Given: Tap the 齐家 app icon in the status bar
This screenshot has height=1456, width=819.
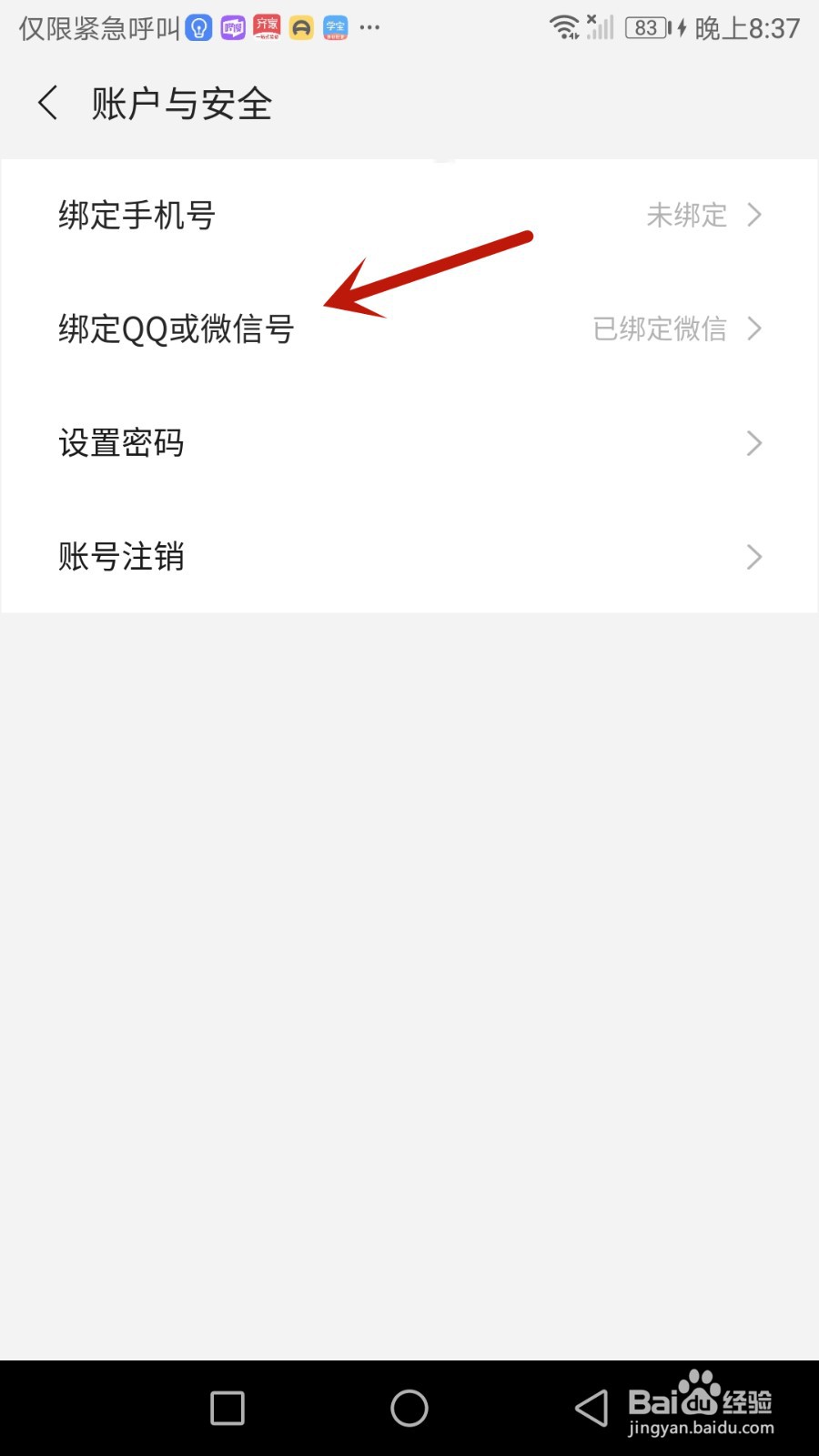Looking at the screenshot, I should 267,27.
